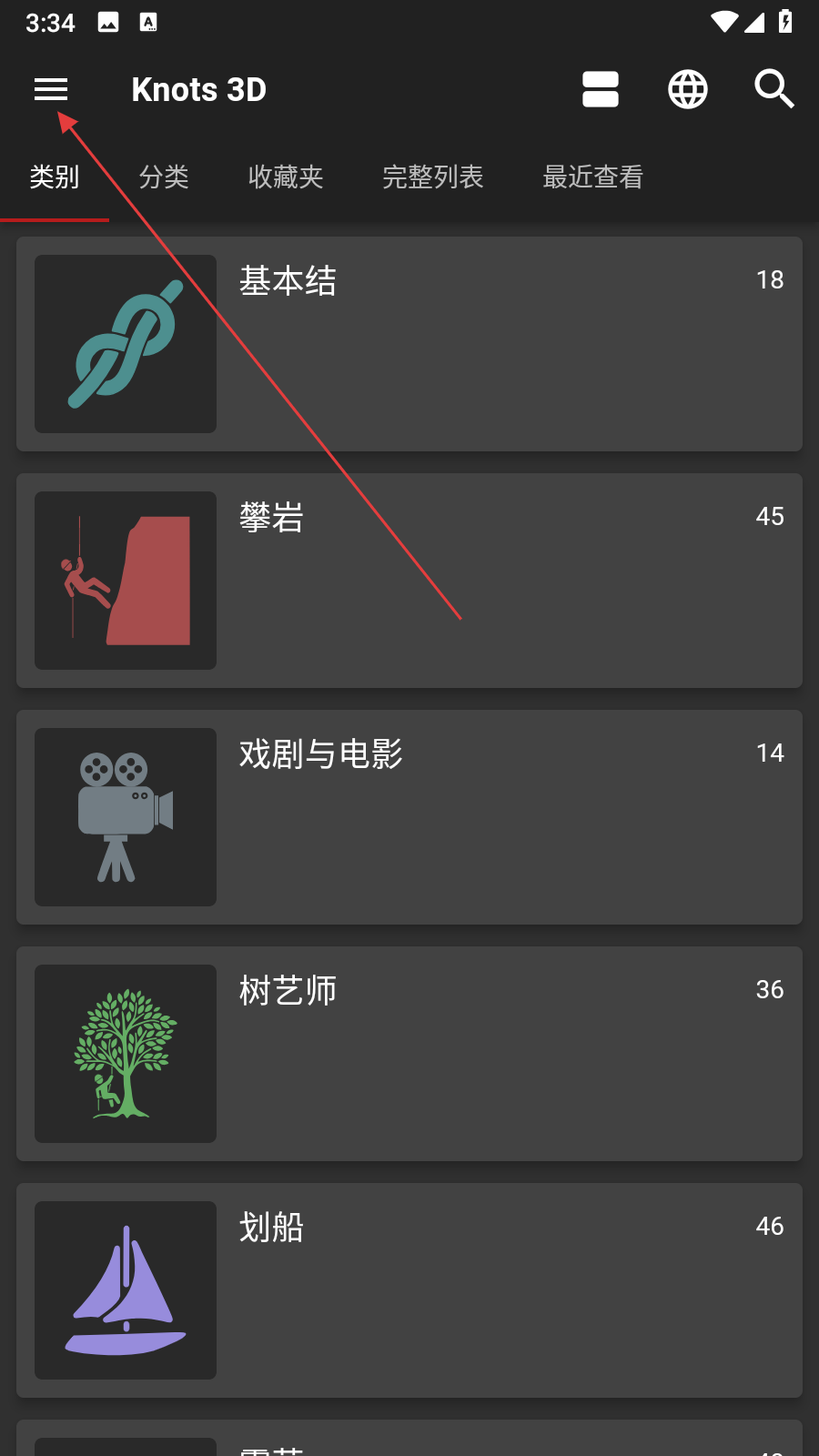Viewport: 819px width, 1456px height.
Task: Open the language globe icon
Action: [x=688, y=89]
